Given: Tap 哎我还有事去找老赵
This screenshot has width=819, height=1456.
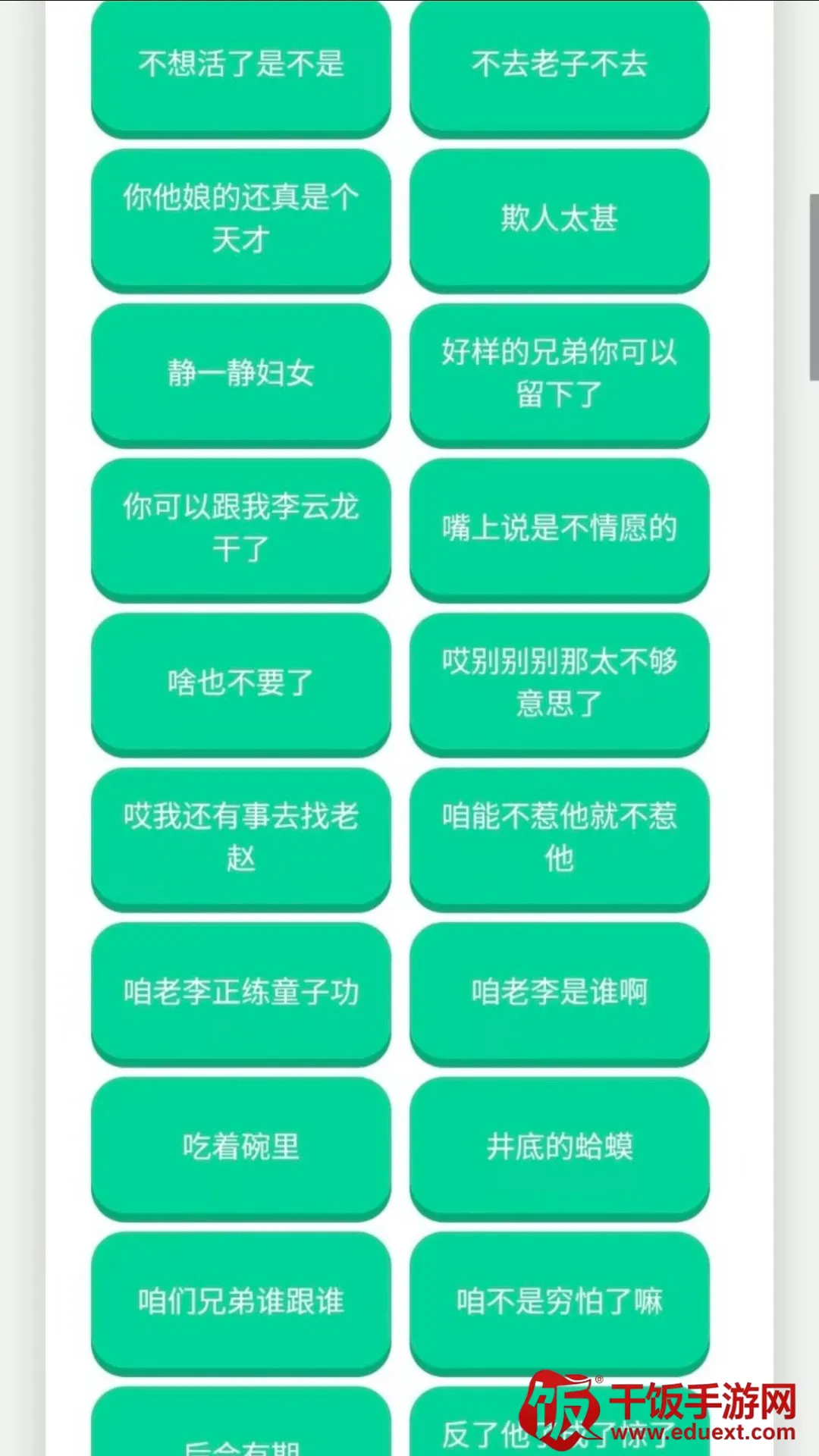Looking at the screenshot, I should (241, 837).
